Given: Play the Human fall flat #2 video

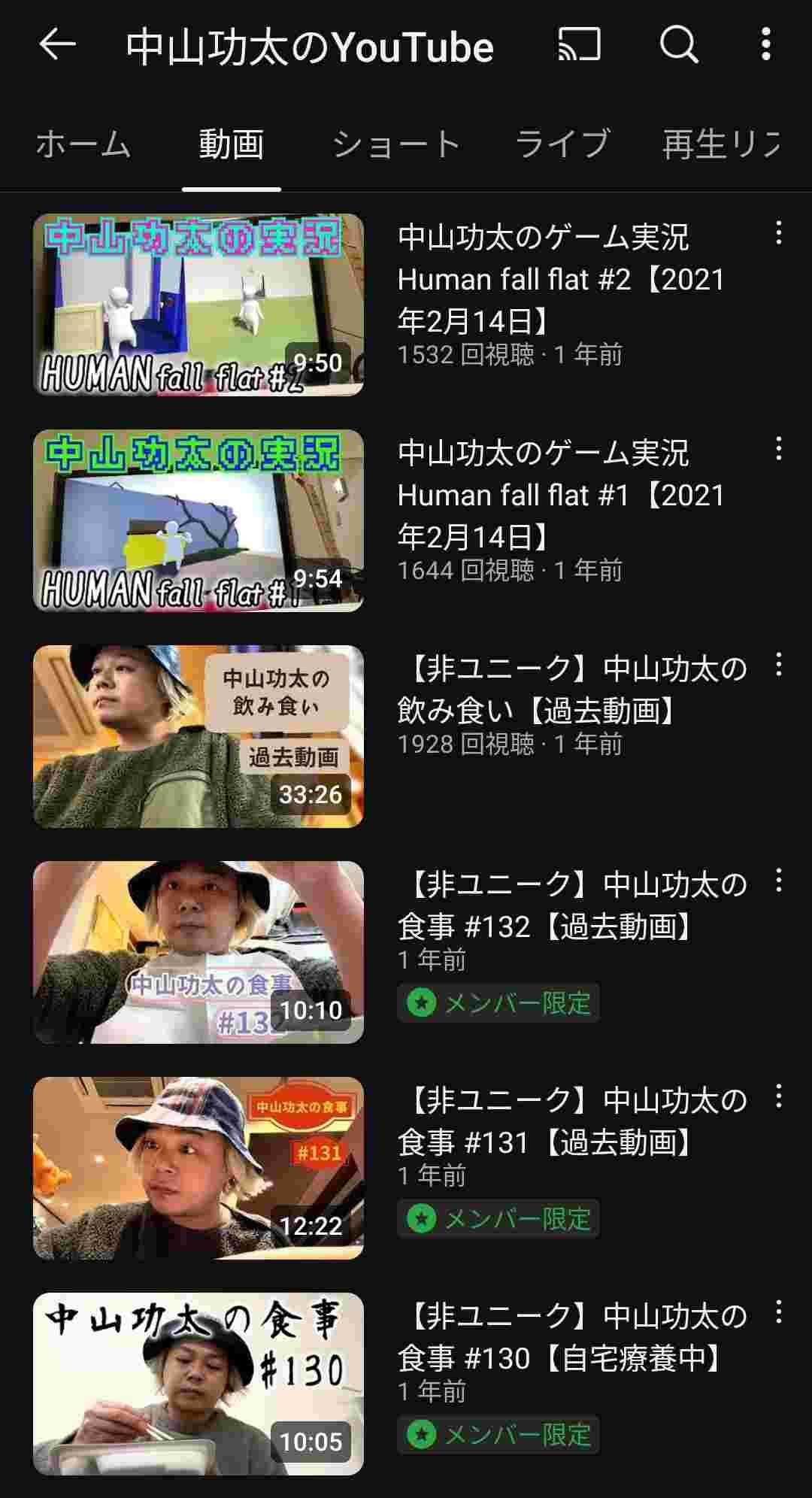Looking at the screenshot, I should (x=198, y=305).
